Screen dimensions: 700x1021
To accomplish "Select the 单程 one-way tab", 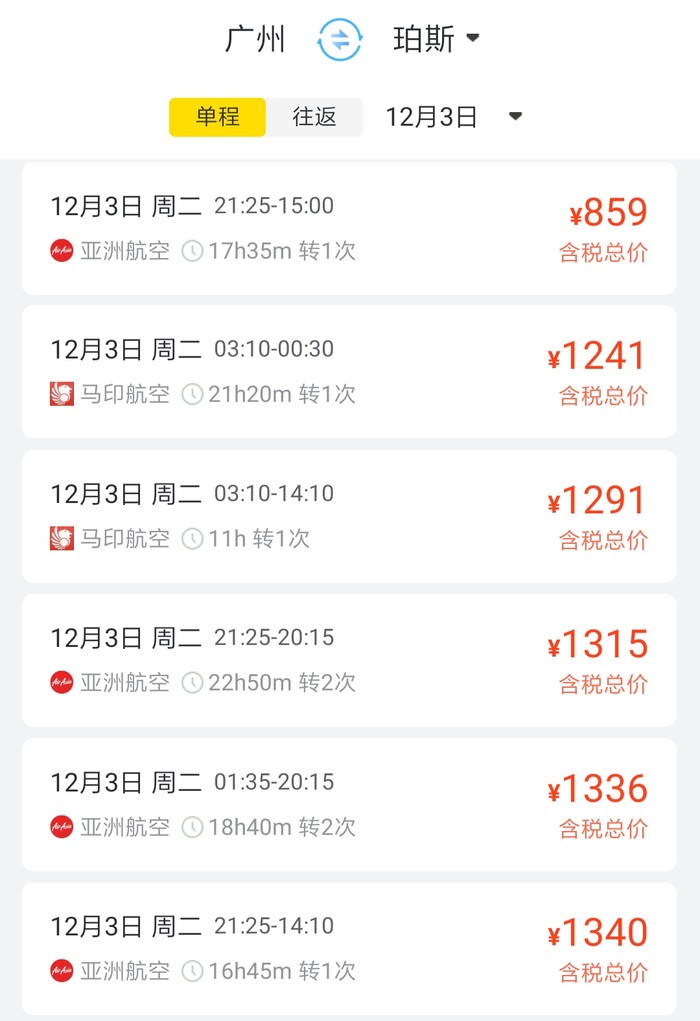I will pyautogui.click(x=217, y=117).
